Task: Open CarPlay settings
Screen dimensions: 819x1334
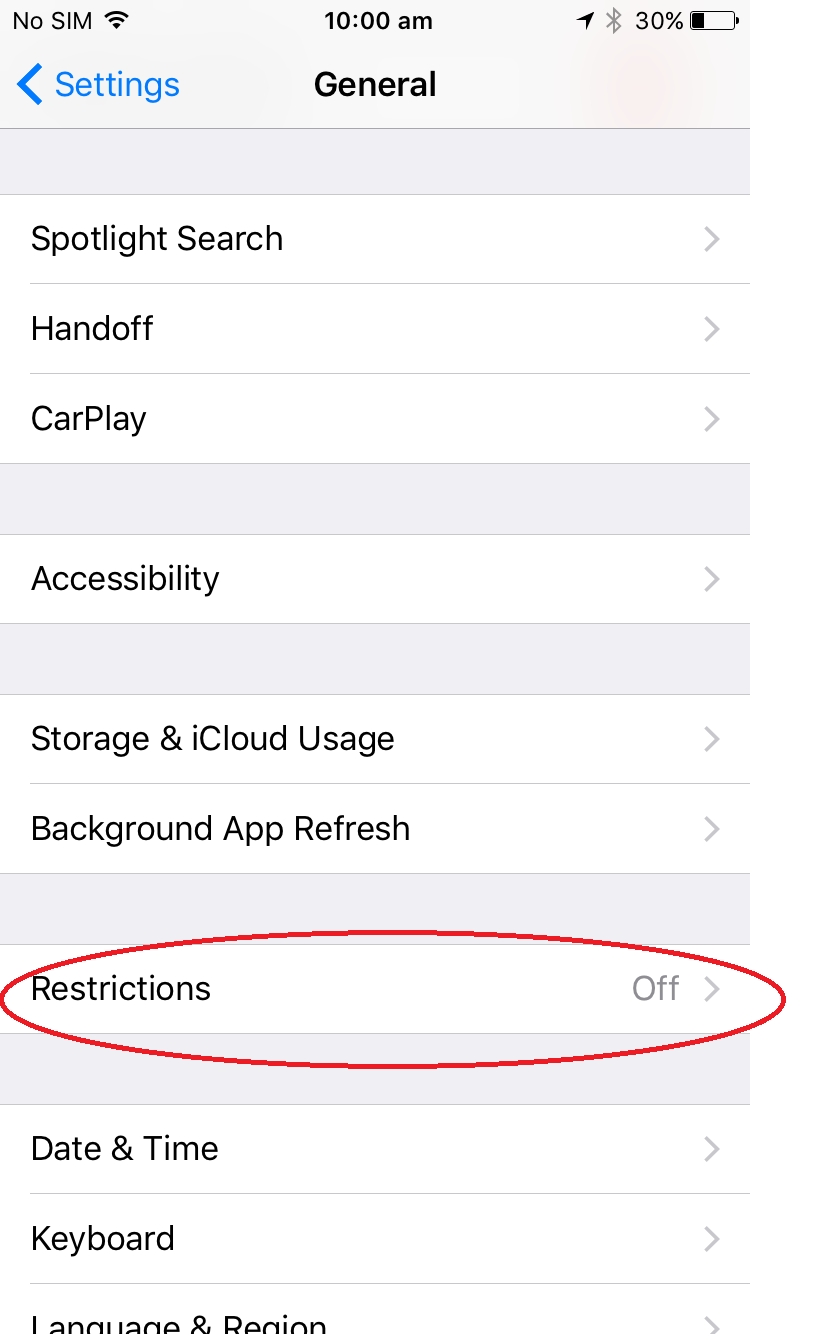Action: [375, 419]
